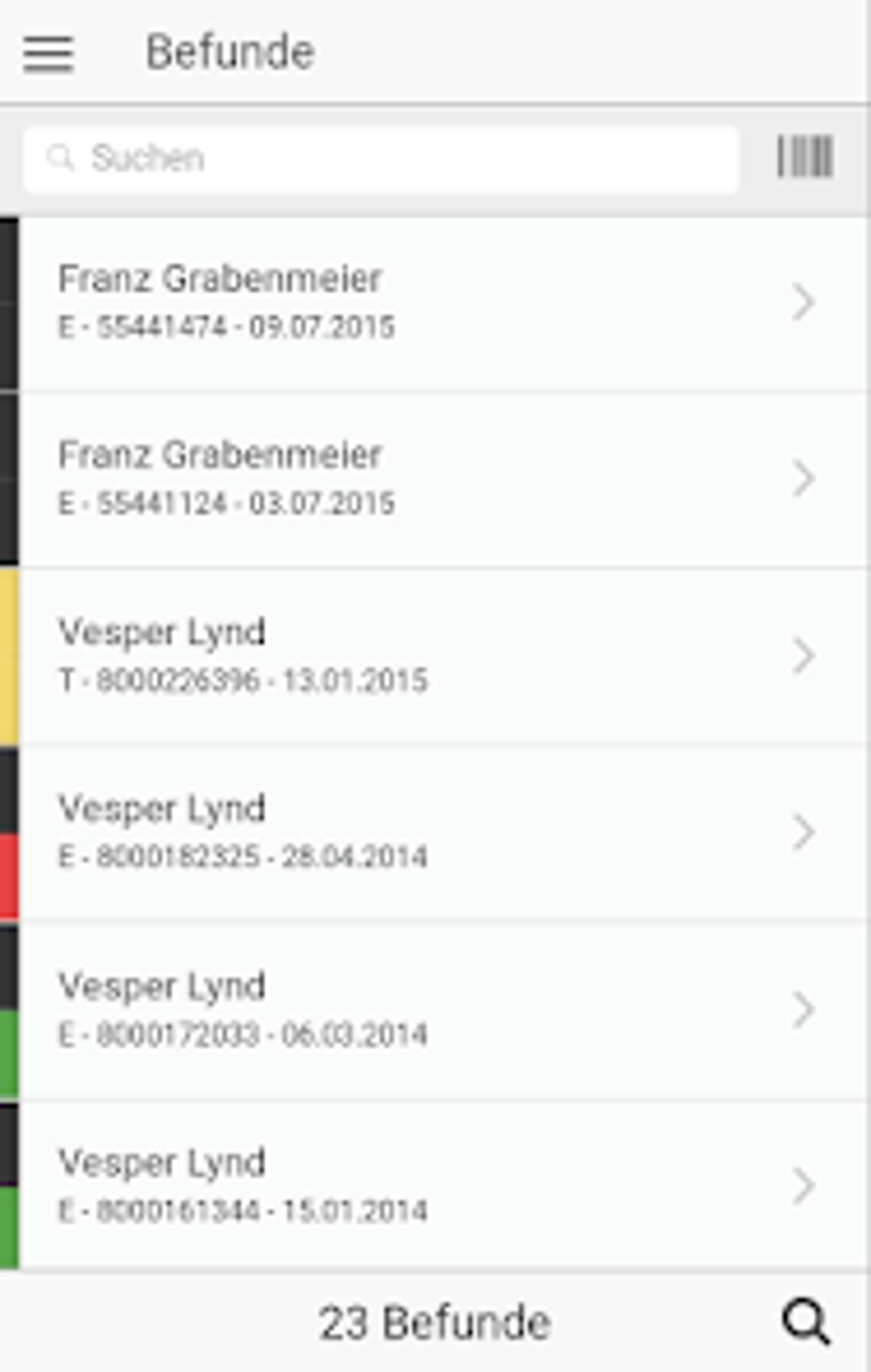View Vesper Lynd report dated 06.03.2014
The width and height of the screenshot is (871, 1372).
(x=435, y=1010)
